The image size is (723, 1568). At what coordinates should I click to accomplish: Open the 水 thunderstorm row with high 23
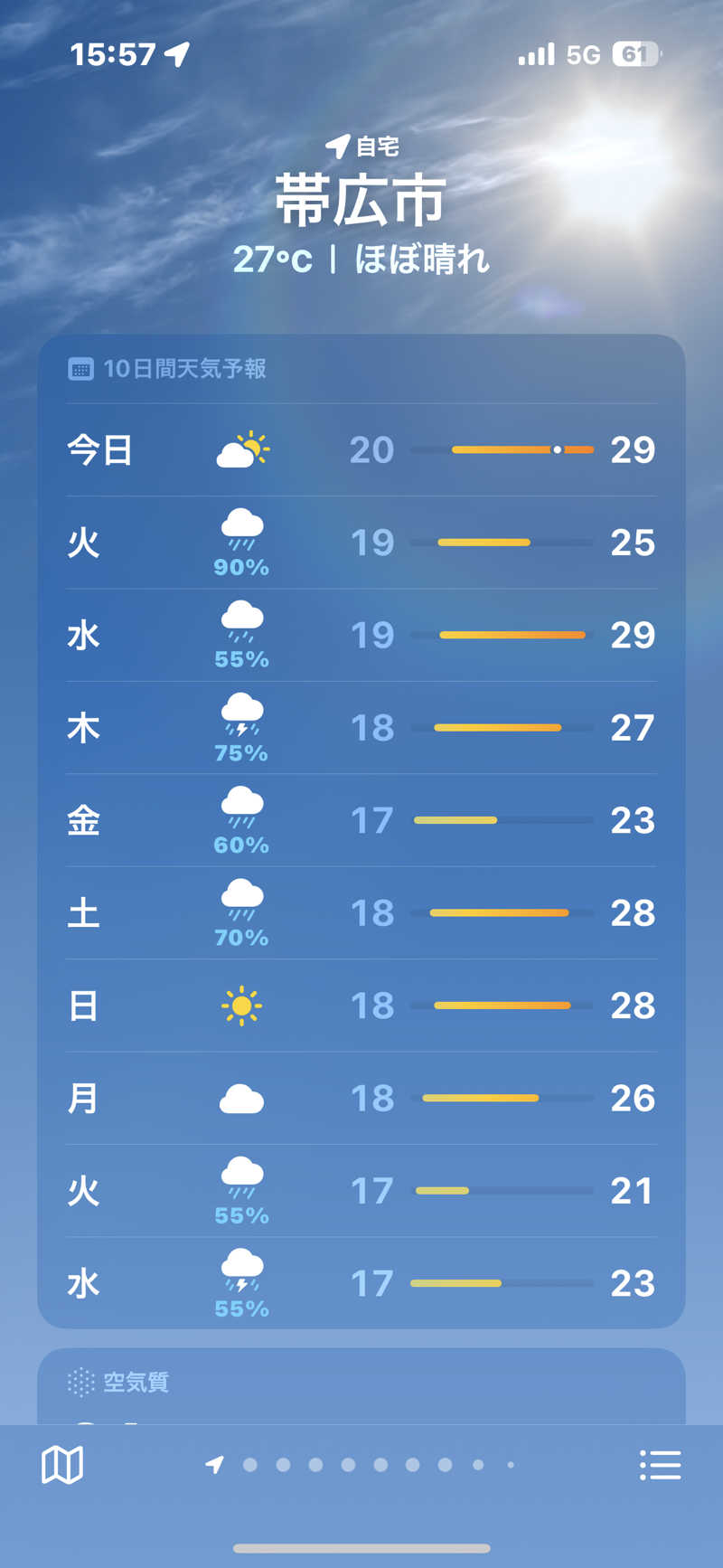361,1284
